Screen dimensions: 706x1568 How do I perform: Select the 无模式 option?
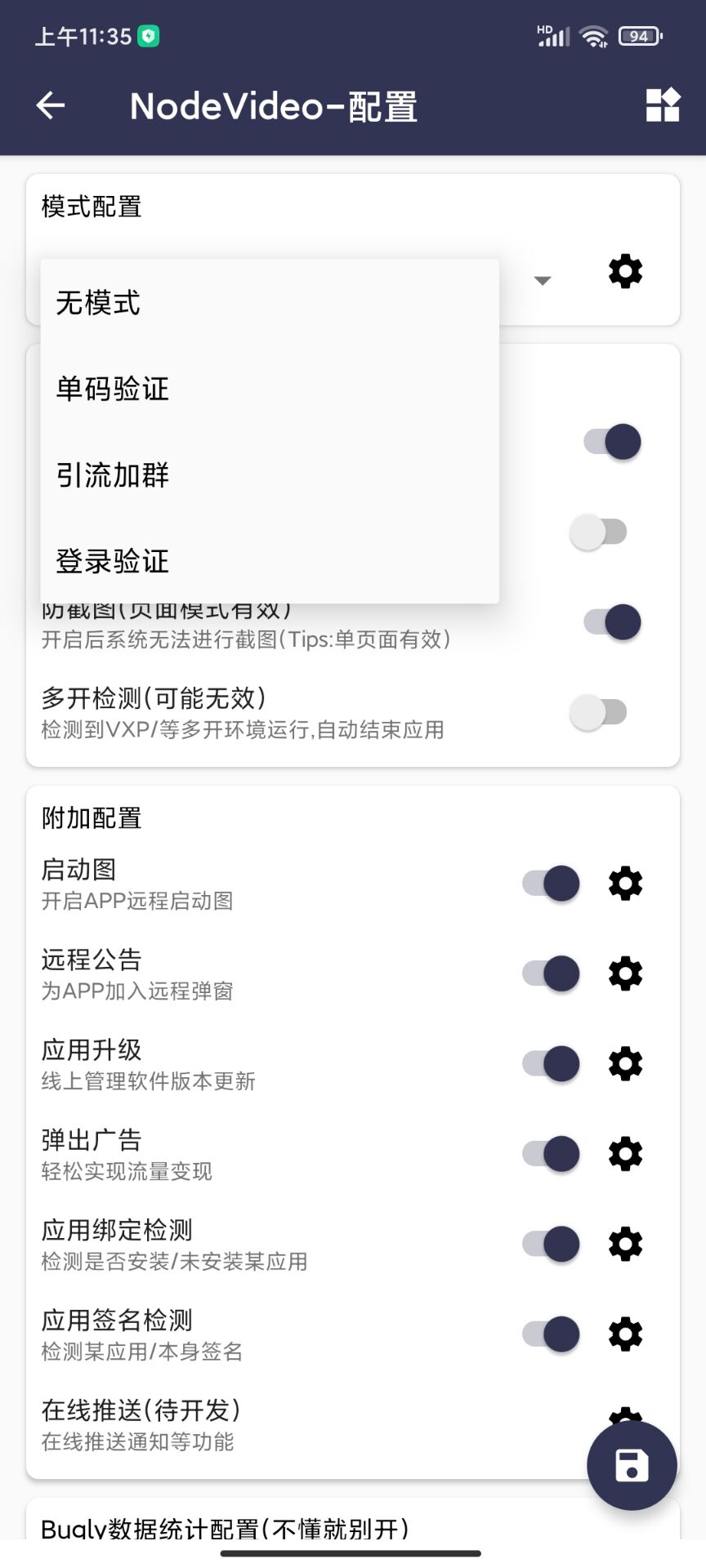(x=97, y=303)
